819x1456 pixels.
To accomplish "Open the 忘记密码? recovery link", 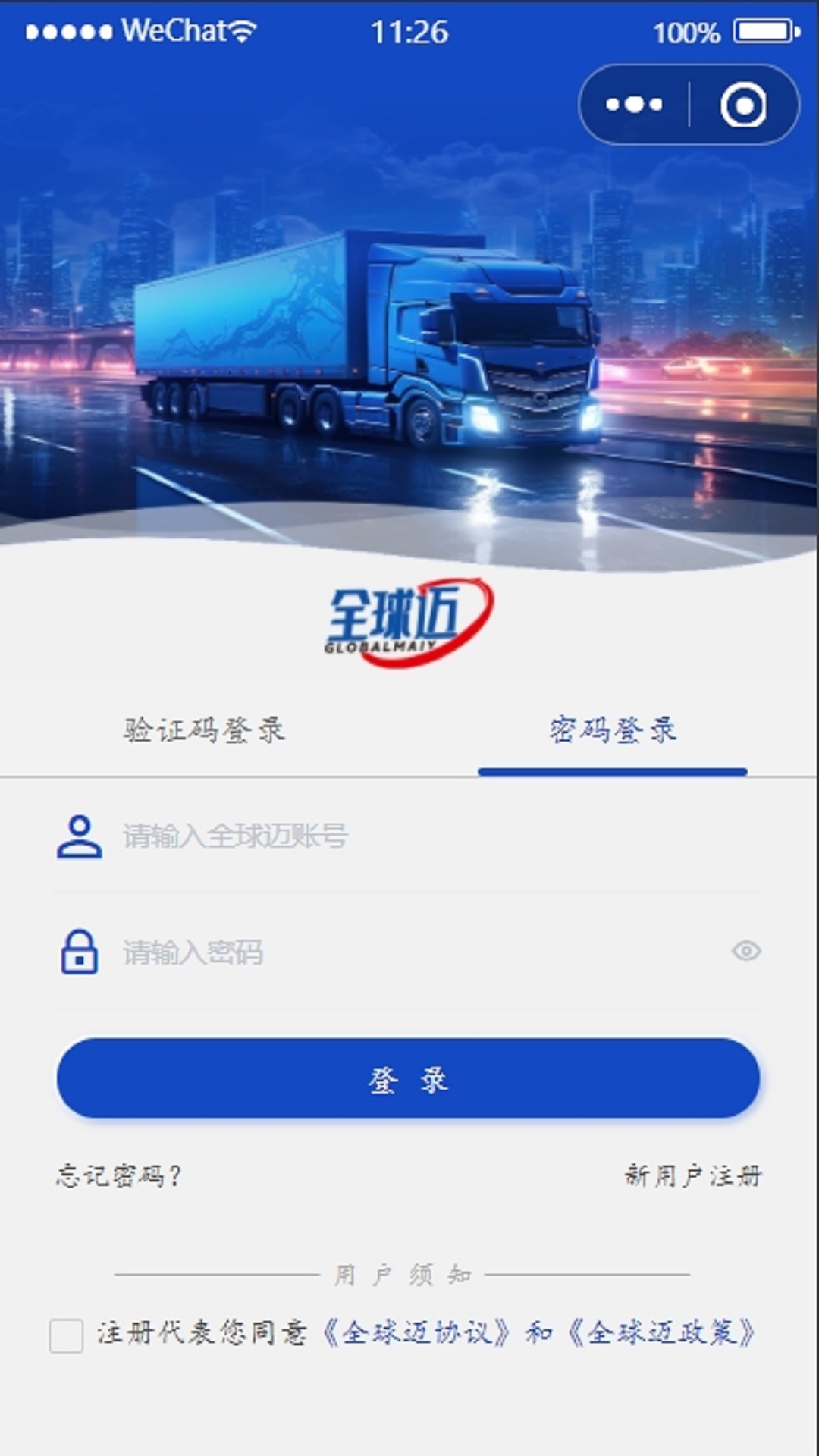I will [x=119, y=1176].
